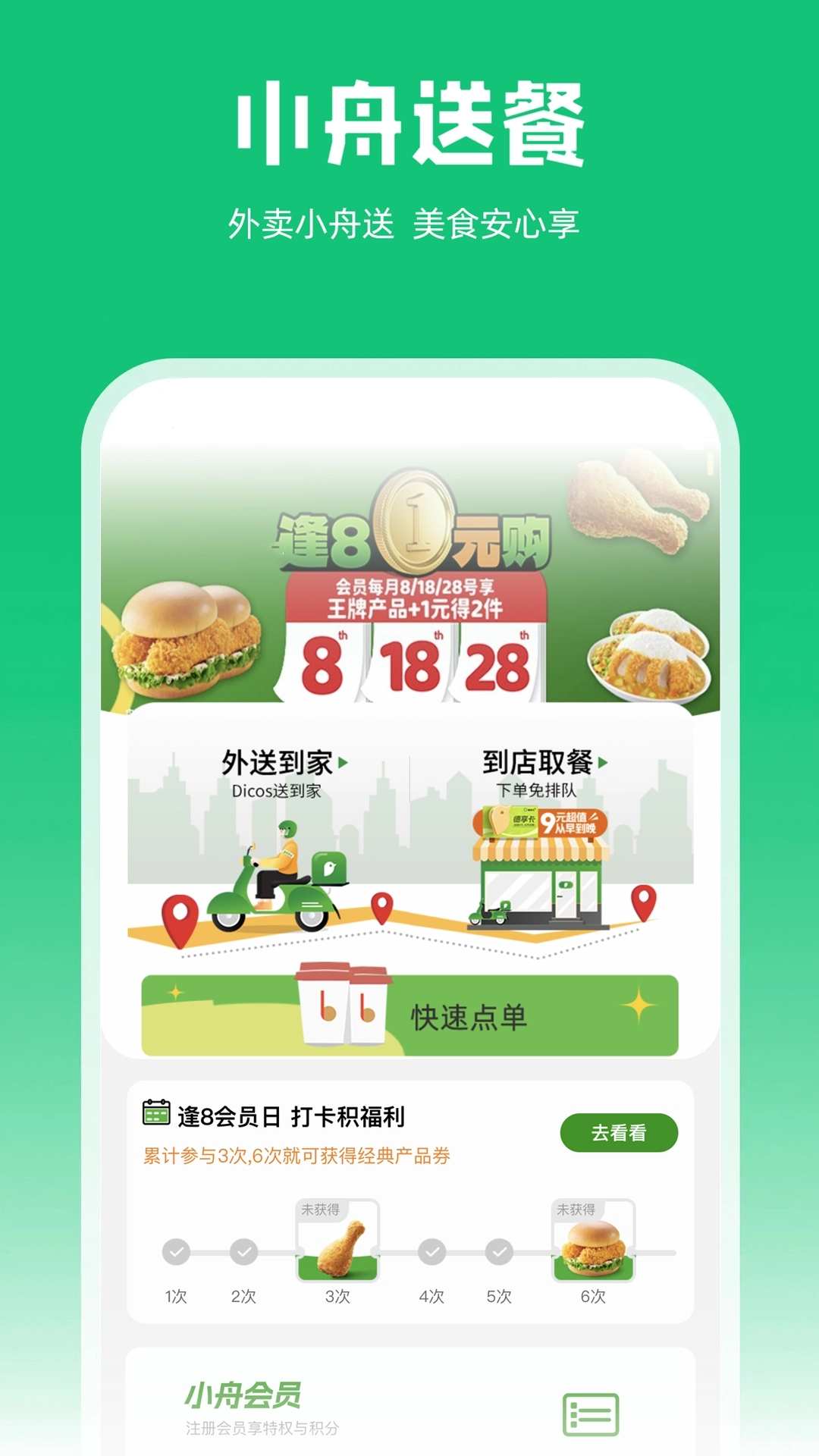Click the 去看看 button
819x1456 pixels.
pyautogui.click(x=619, y=1132)
